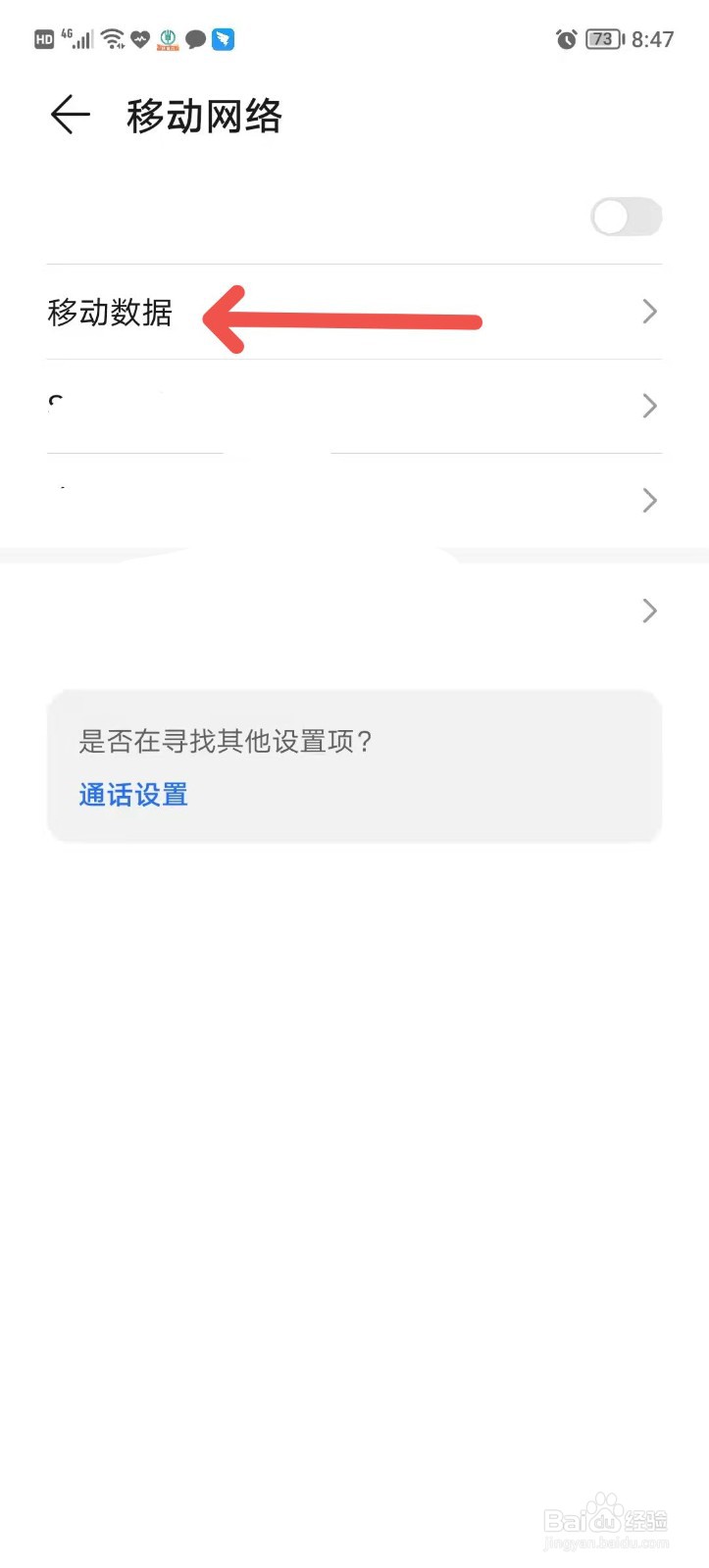
Task: Switch off the toggle near the top right
Action: [x=627, y=217]
